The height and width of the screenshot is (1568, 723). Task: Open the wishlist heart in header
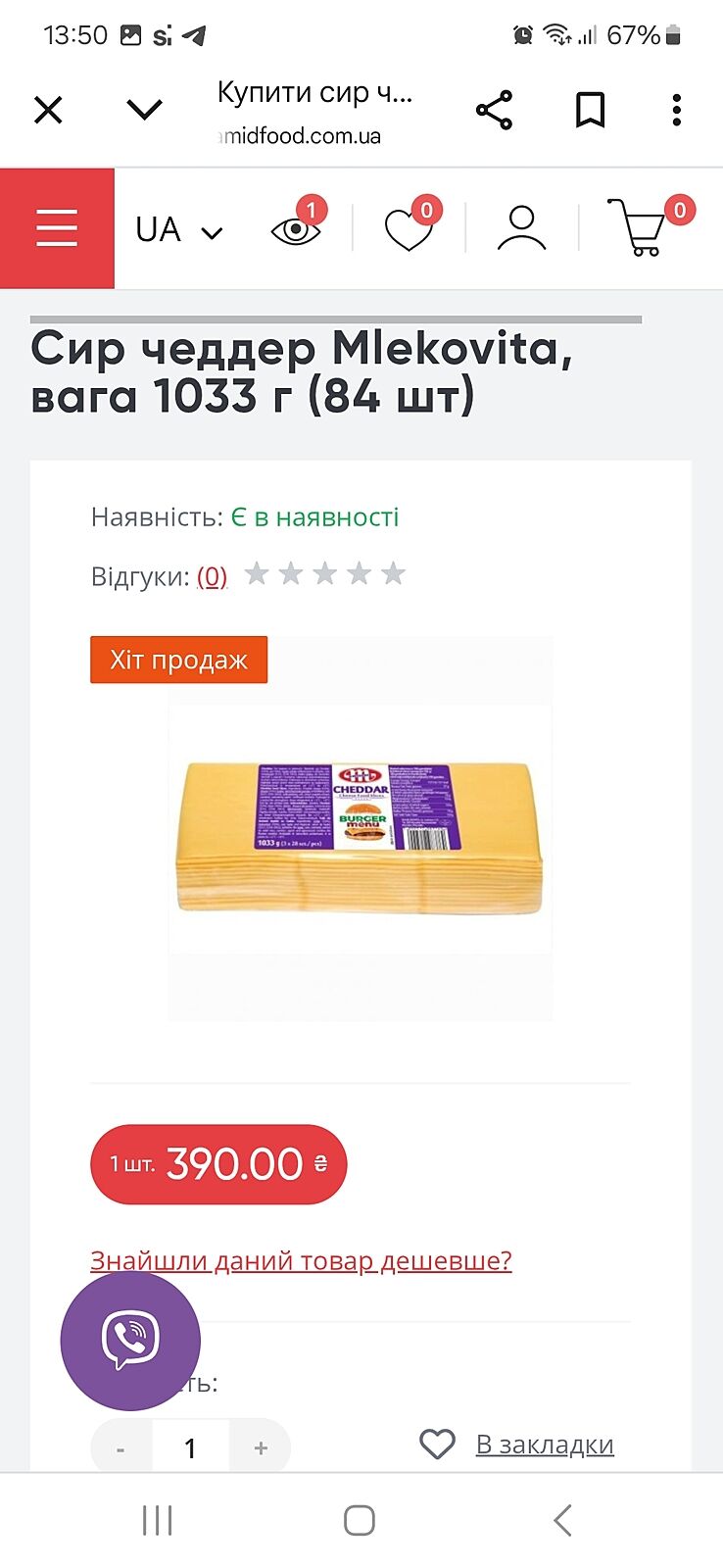pos(409,230)
